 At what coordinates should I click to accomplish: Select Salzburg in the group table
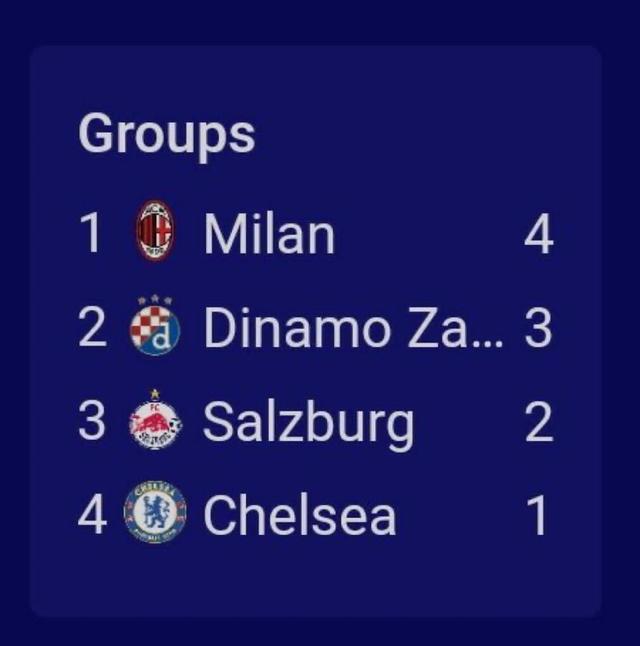[307, 423]
